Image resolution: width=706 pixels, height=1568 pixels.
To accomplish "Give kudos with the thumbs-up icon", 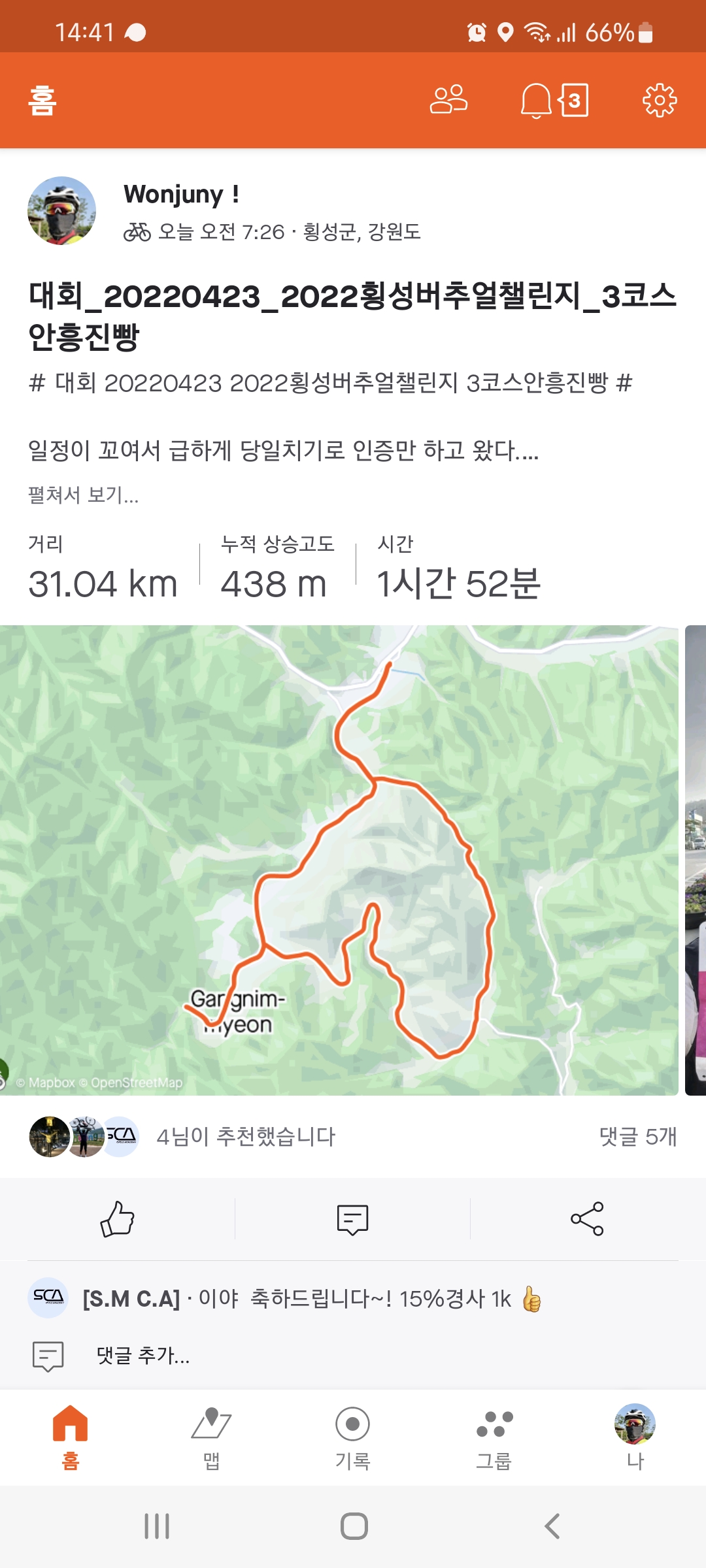I will (x=118, y=1219).
